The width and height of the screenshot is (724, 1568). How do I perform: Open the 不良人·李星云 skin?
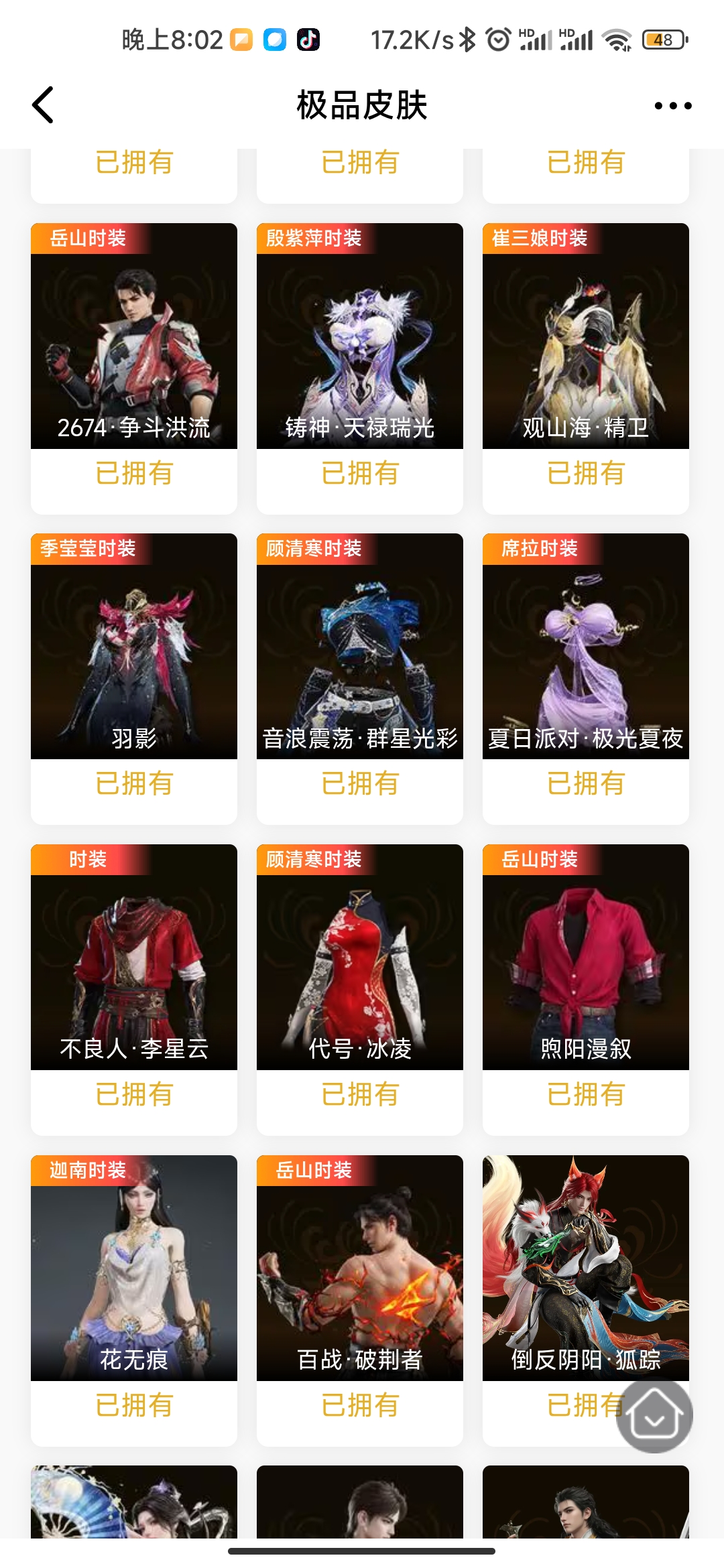click(x=134, y=990)
